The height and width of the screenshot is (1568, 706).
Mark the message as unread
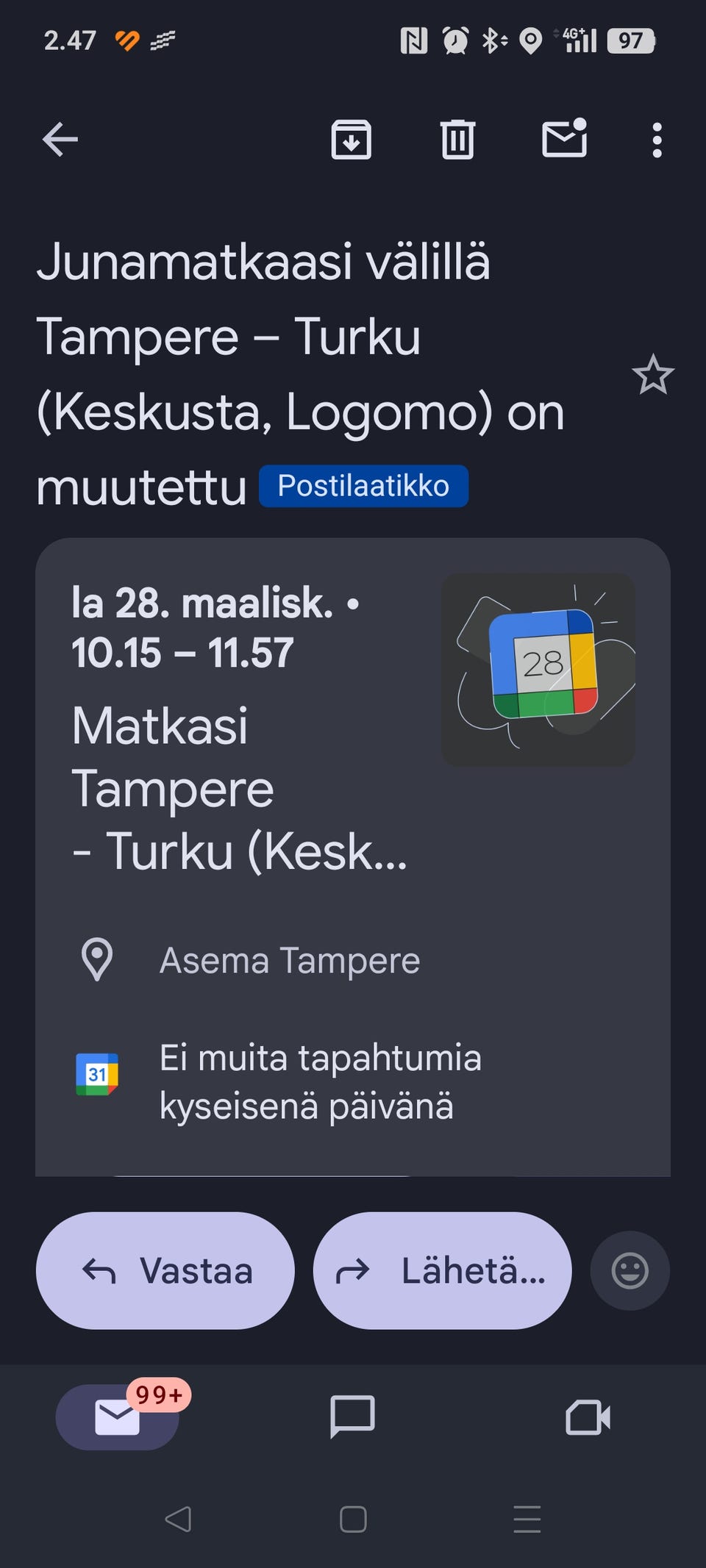coord(563,140)
